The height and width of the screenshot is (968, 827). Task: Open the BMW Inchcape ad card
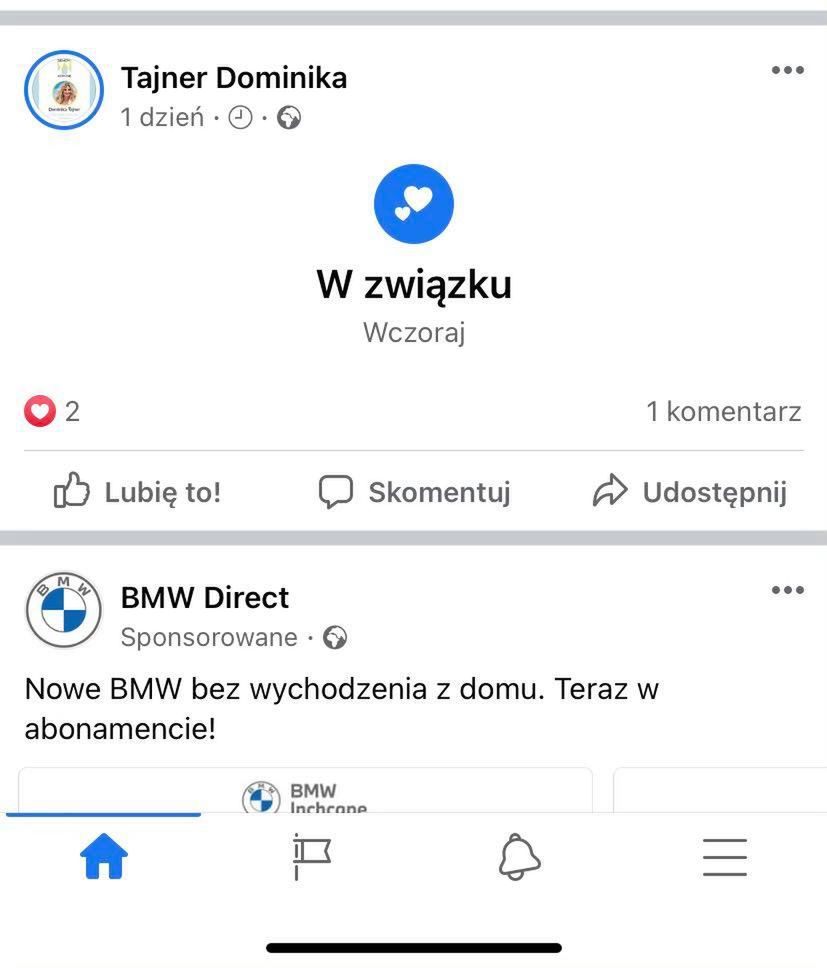click(x=305, y=794)
